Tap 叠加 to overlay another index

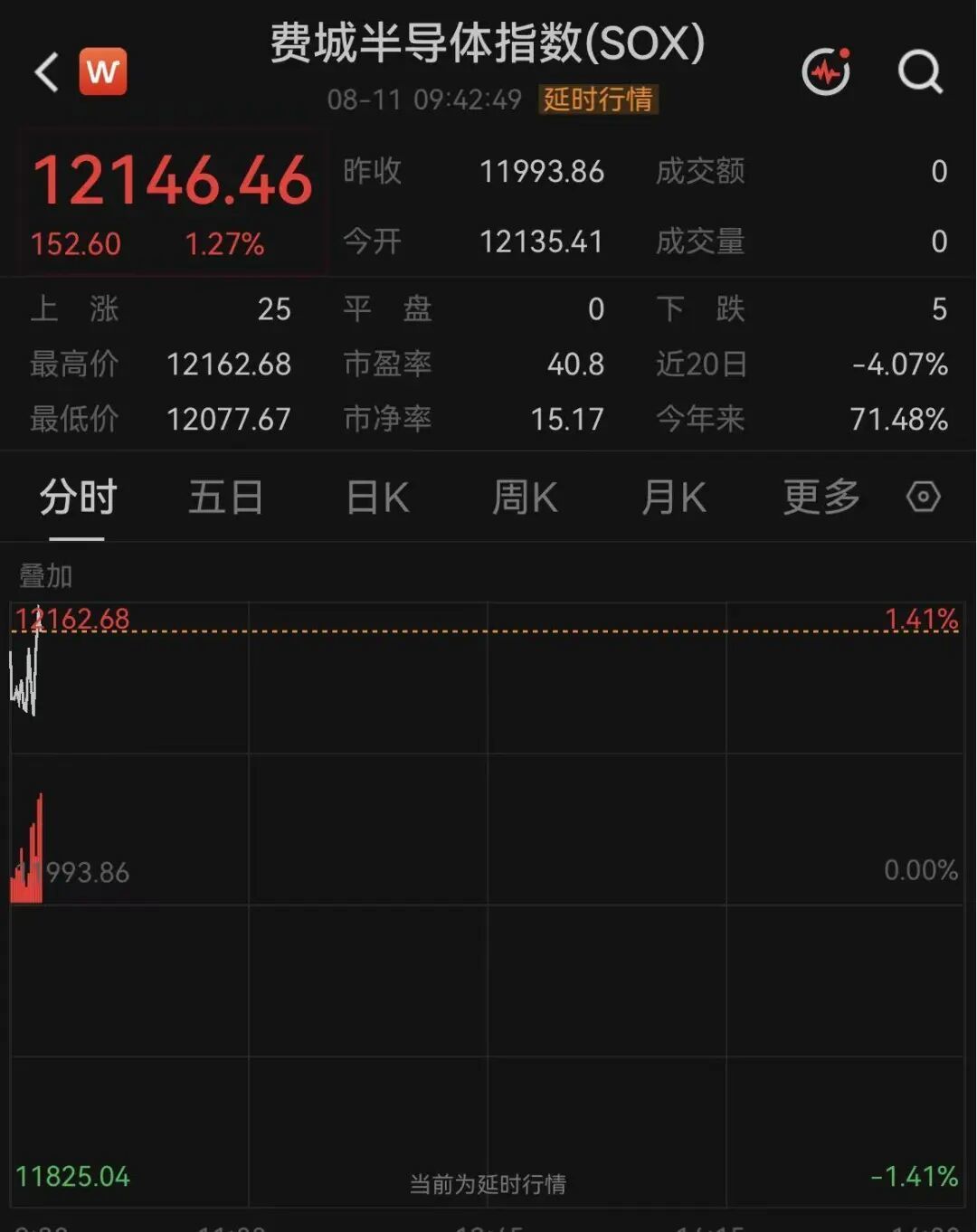45,575
